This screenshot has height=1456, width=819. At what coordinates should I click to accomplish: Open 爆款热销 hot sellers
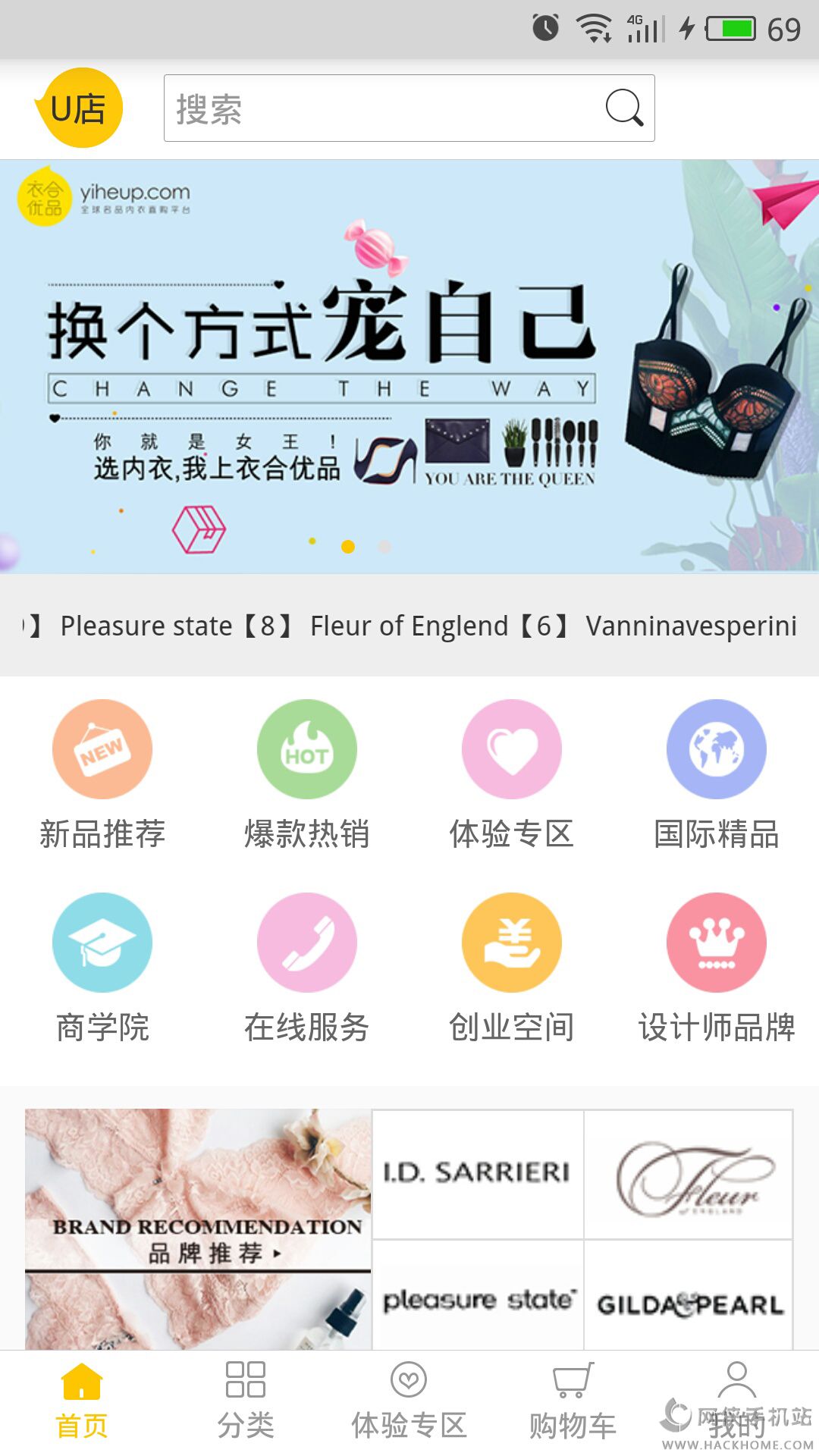pos(307,774)
